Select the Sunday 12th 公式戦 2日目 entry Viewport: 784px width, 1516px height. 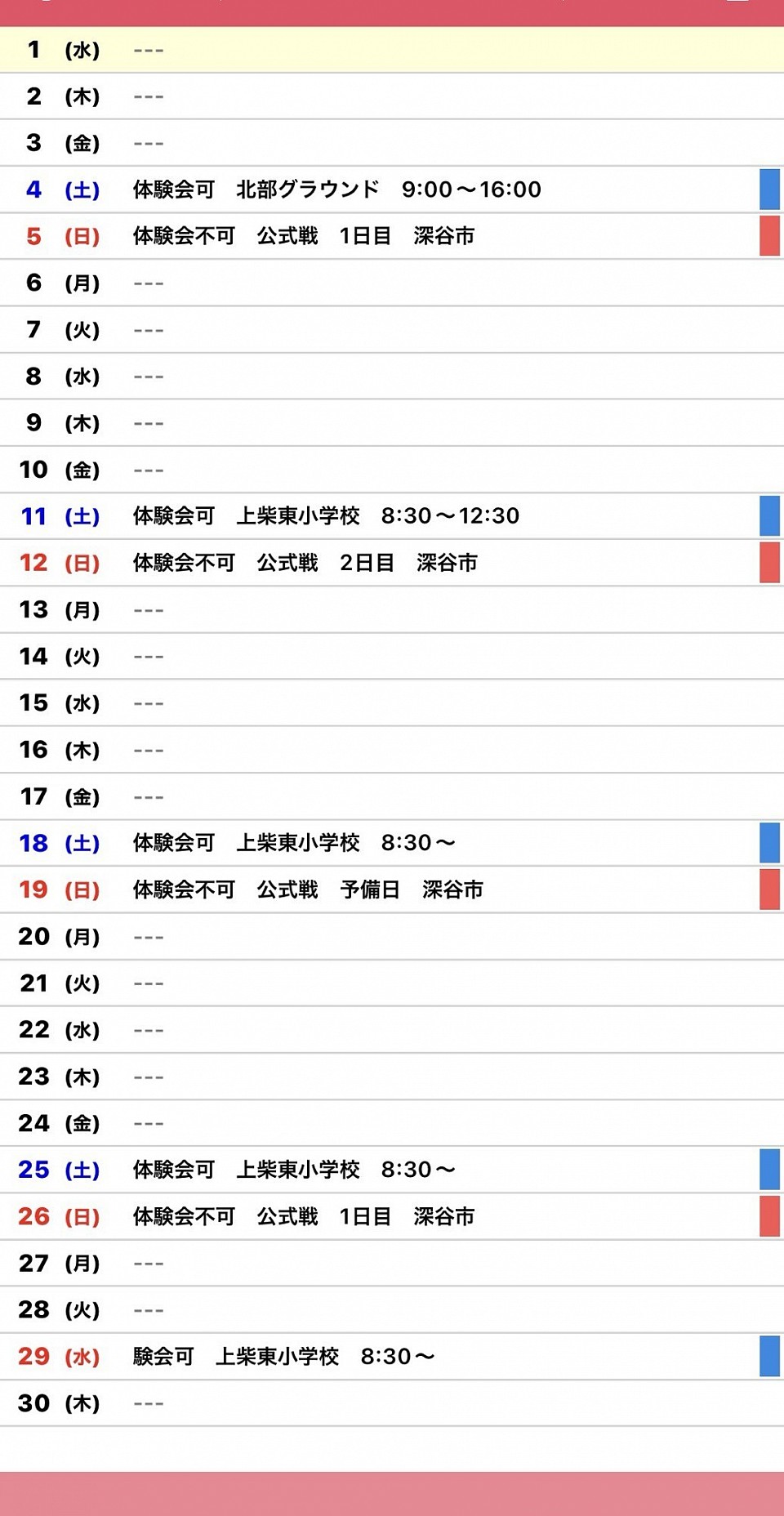[305, 563]
